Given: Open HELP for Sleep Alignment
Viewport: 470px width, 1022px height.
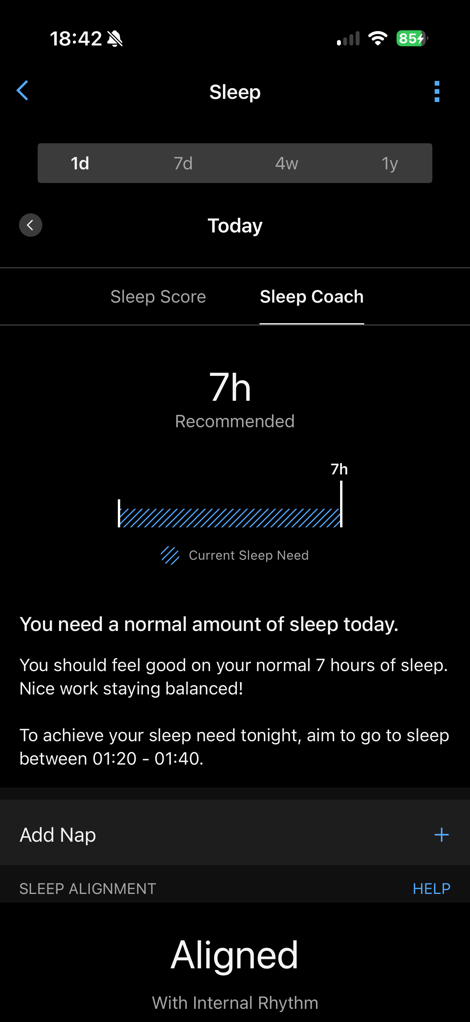Looking at the screenshot, I should click(x=432, y=888).
